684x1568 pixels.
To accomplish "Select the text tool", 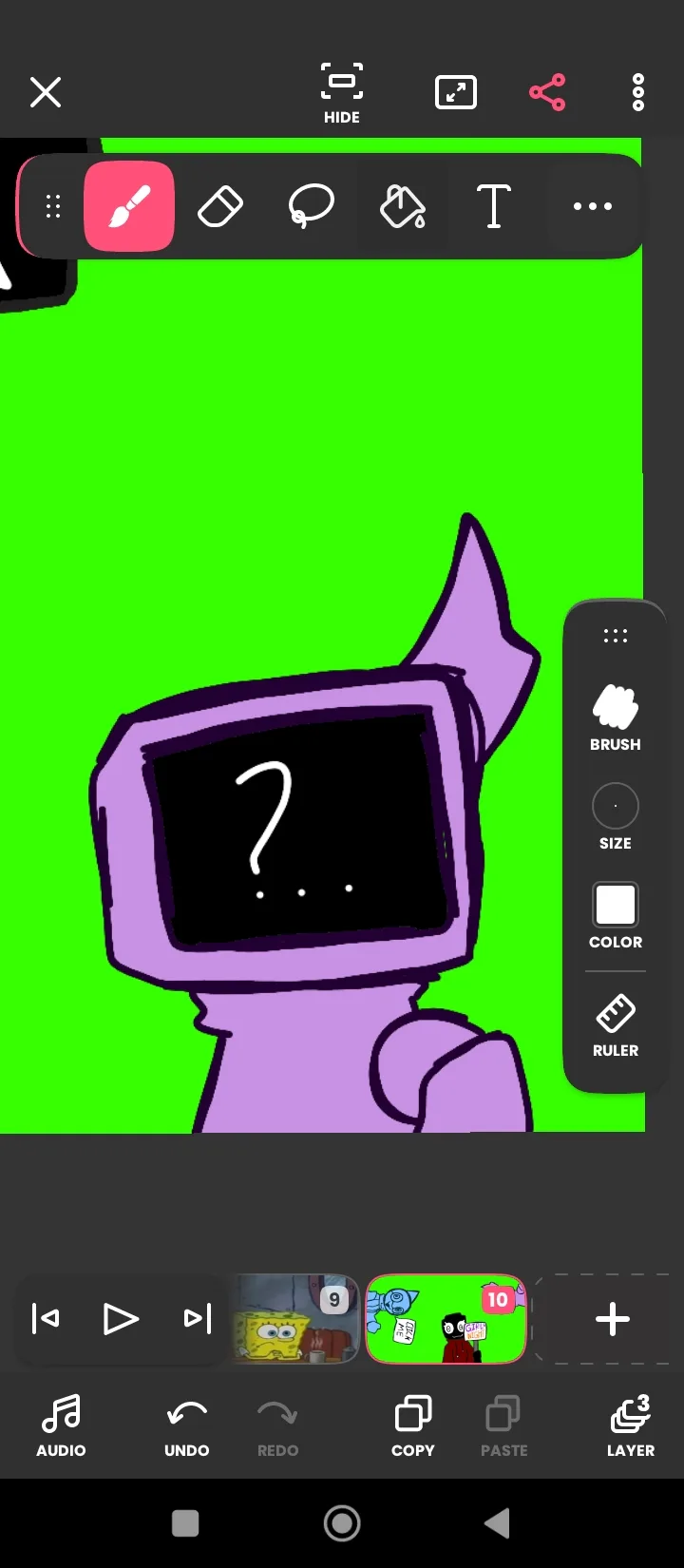I will [494, 206].
